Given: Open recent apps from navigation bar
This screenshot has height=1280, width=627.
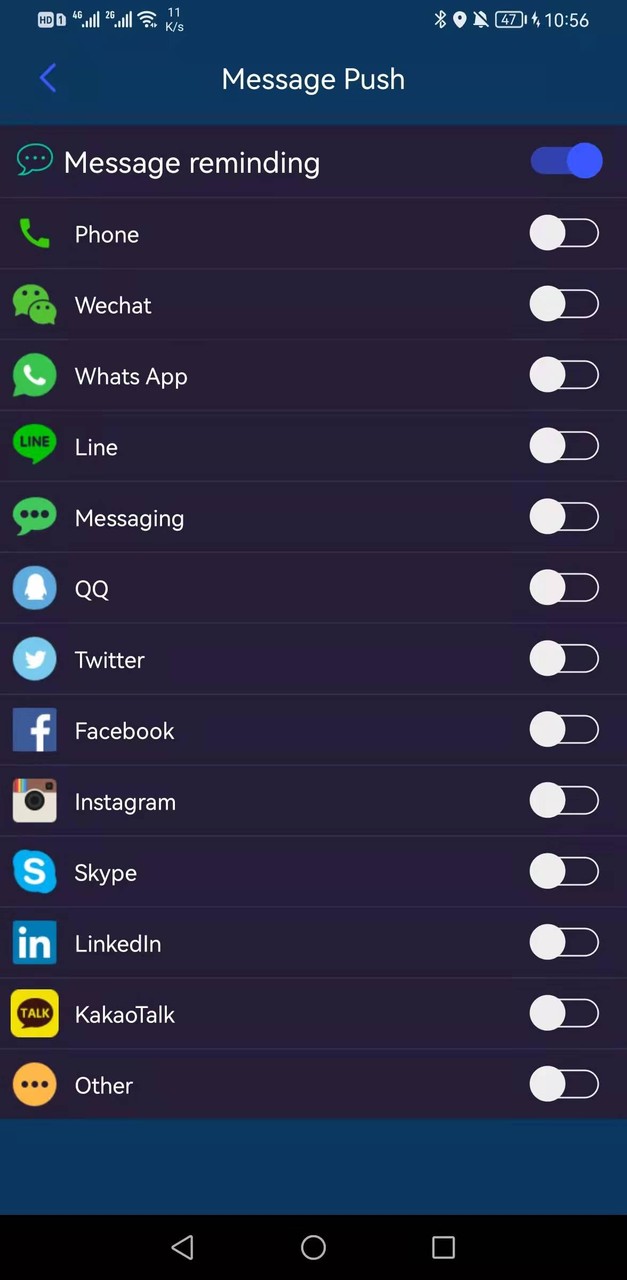Looking at the screenshot, I should [x=443, y=1247].
